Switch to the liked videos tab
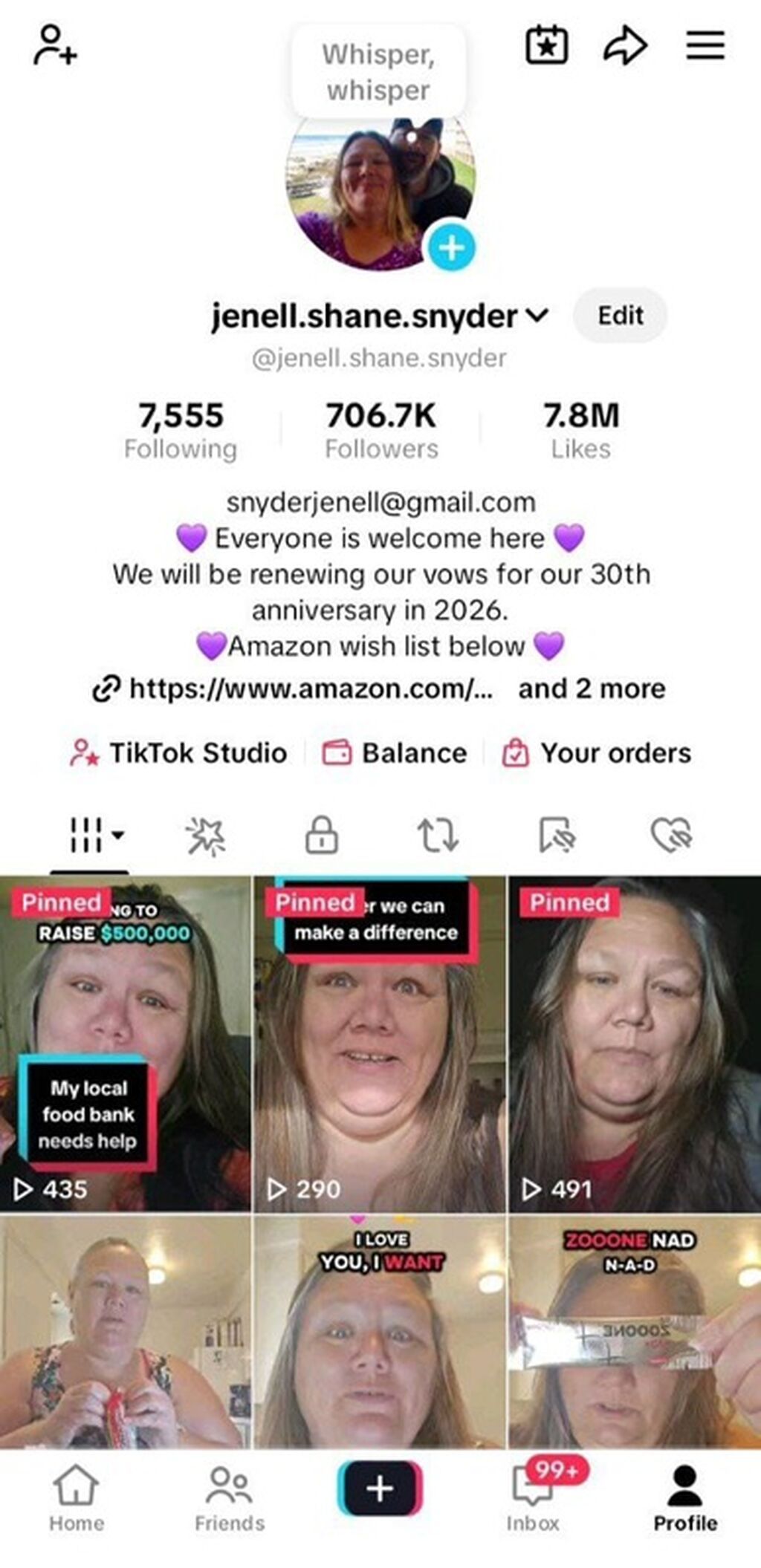This screenshot has height=1568, width=761. pyautogui.click(x=671, y=835)
